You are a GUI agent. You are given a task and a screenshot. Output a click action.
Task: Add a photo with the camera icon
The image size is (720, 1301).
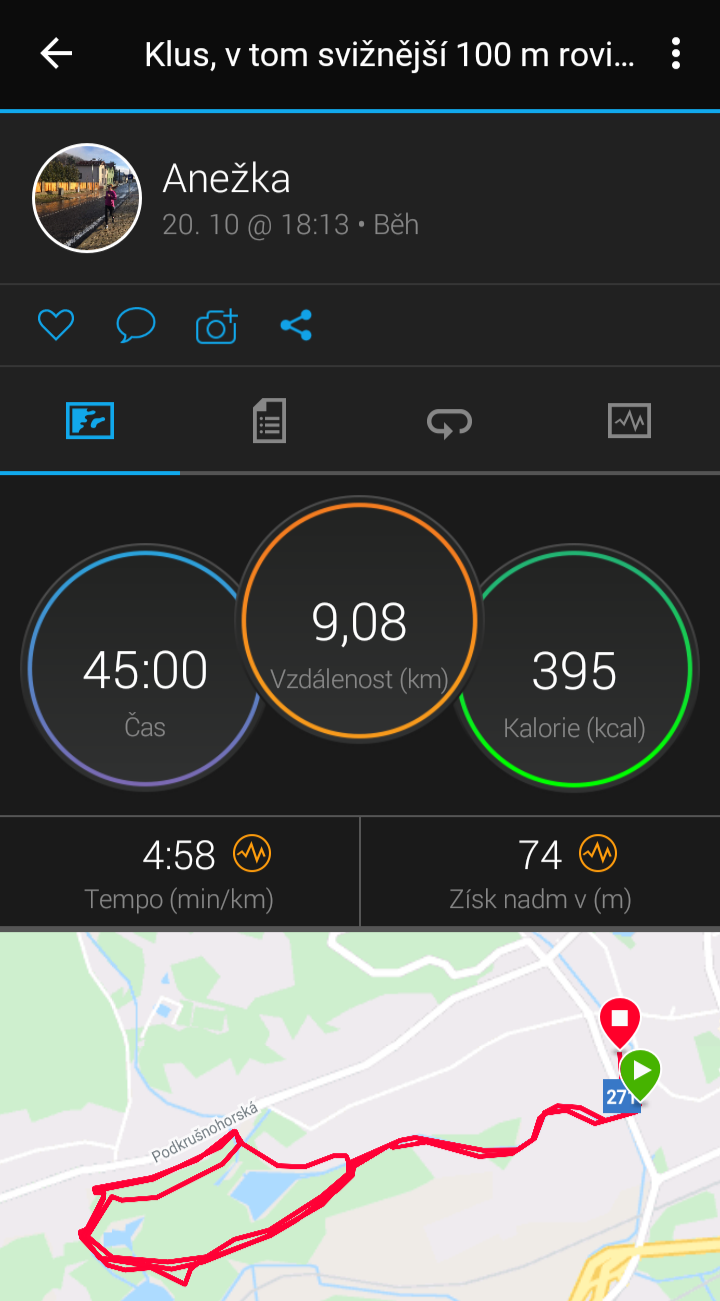pyautogui.click(x=216, y=326)
